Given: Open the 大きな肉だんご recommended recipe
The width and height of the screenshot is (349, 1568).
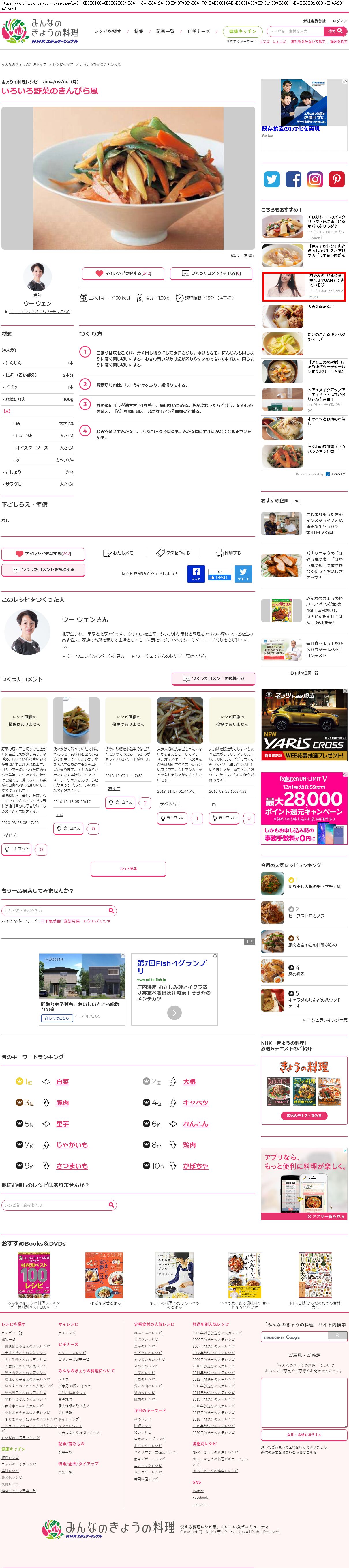Looking at the screenshot, I should point(320,307).
